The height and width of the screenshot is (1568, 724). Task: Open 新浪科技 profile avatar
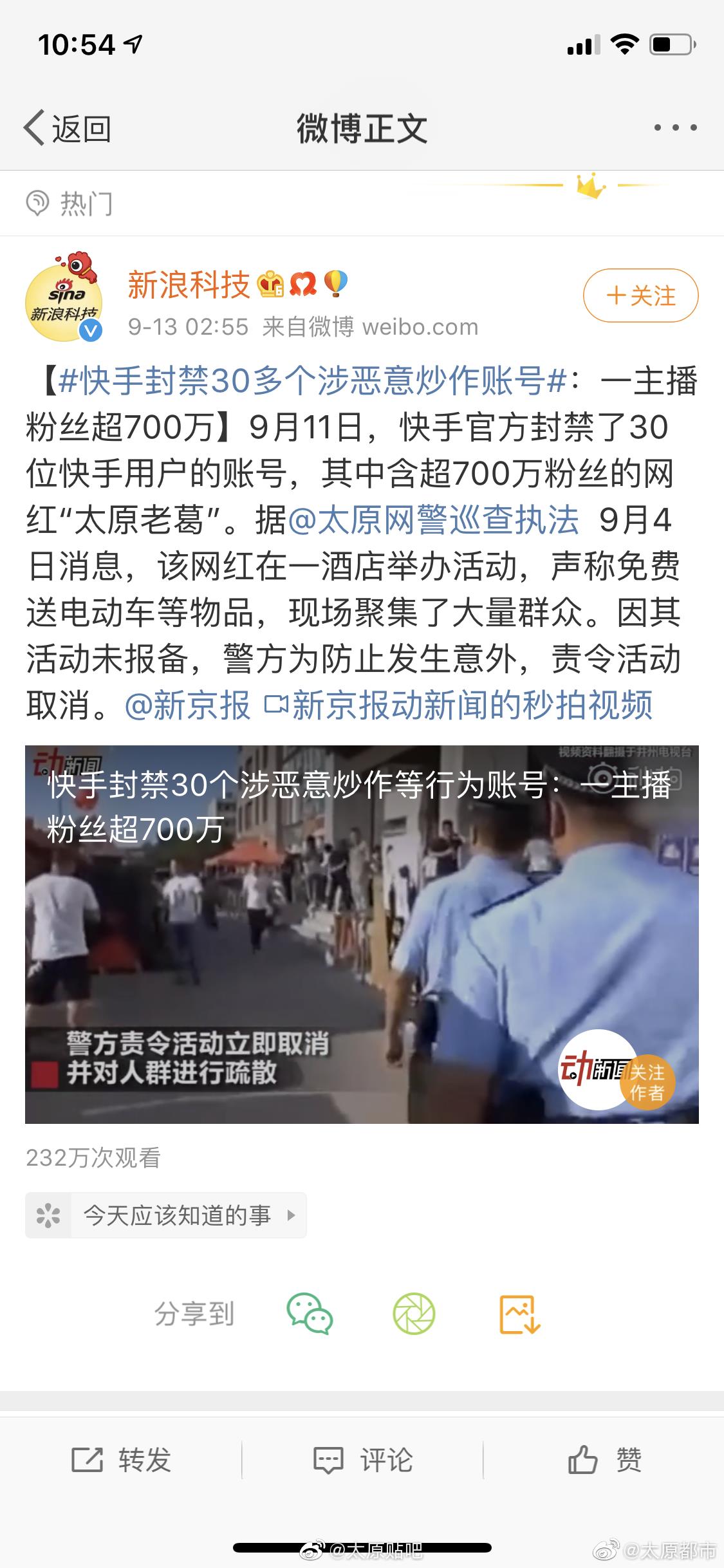63,297
